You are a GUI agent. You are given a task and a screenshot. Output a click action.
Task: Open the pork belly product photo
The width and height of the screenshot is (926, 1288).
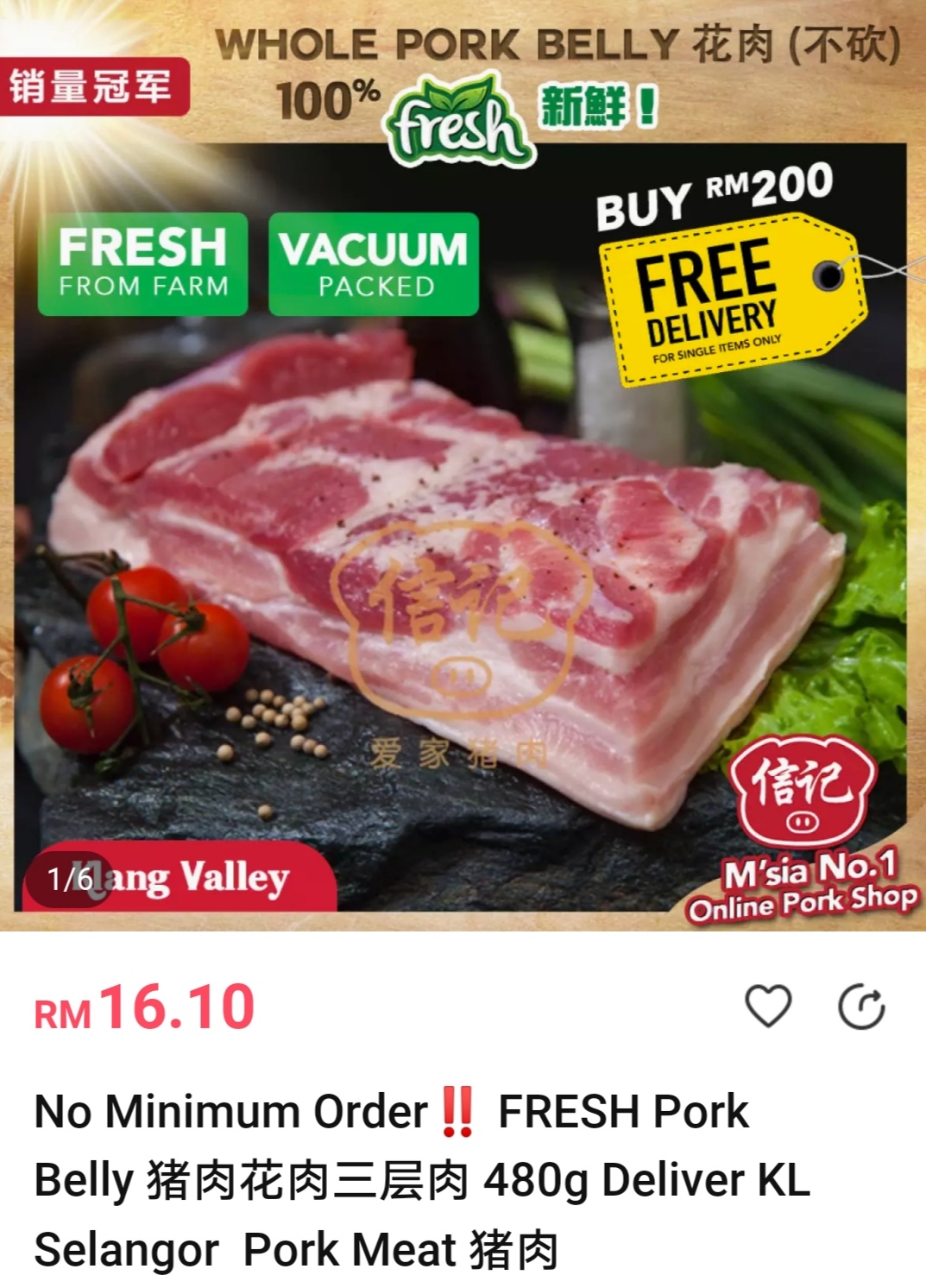click(x=463, y=518)
